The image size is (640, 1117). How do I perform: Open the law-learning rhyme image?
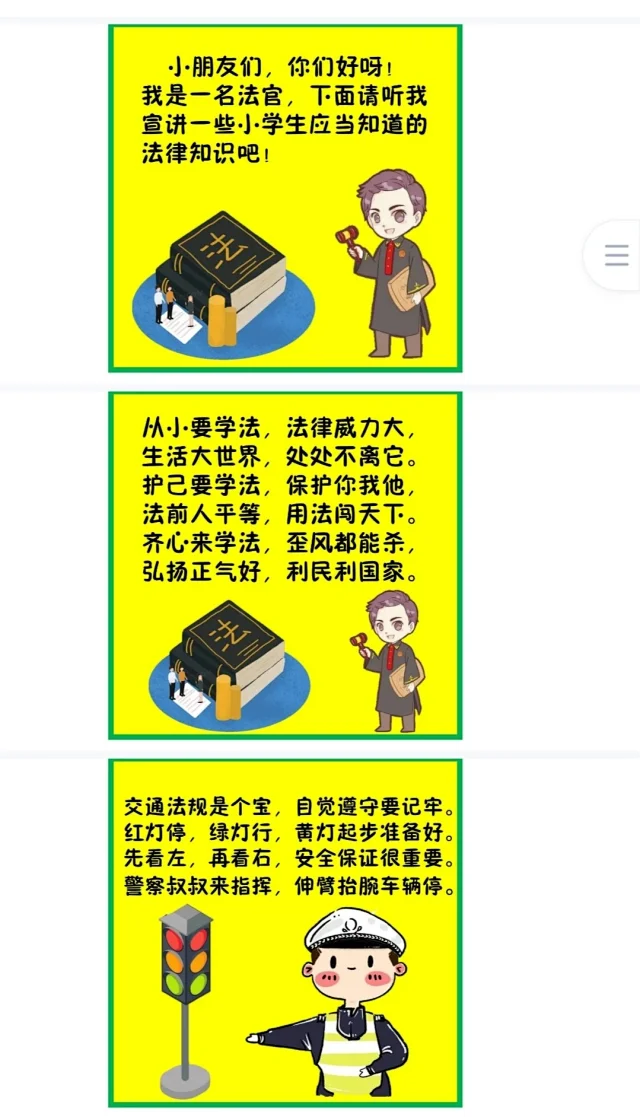285,565
